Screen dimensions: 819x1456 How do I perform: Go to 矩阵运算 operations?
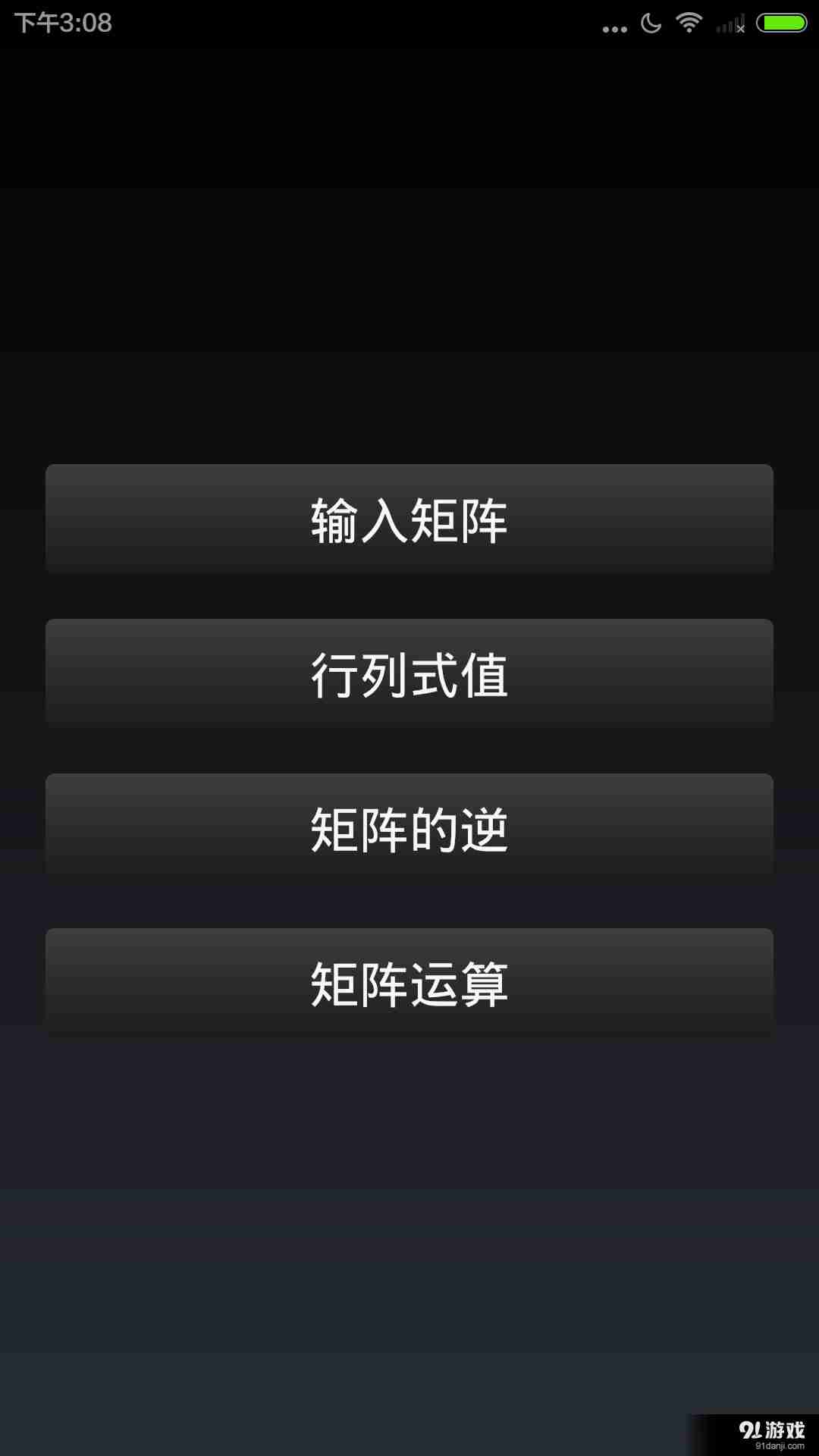[x=409, y=984]
